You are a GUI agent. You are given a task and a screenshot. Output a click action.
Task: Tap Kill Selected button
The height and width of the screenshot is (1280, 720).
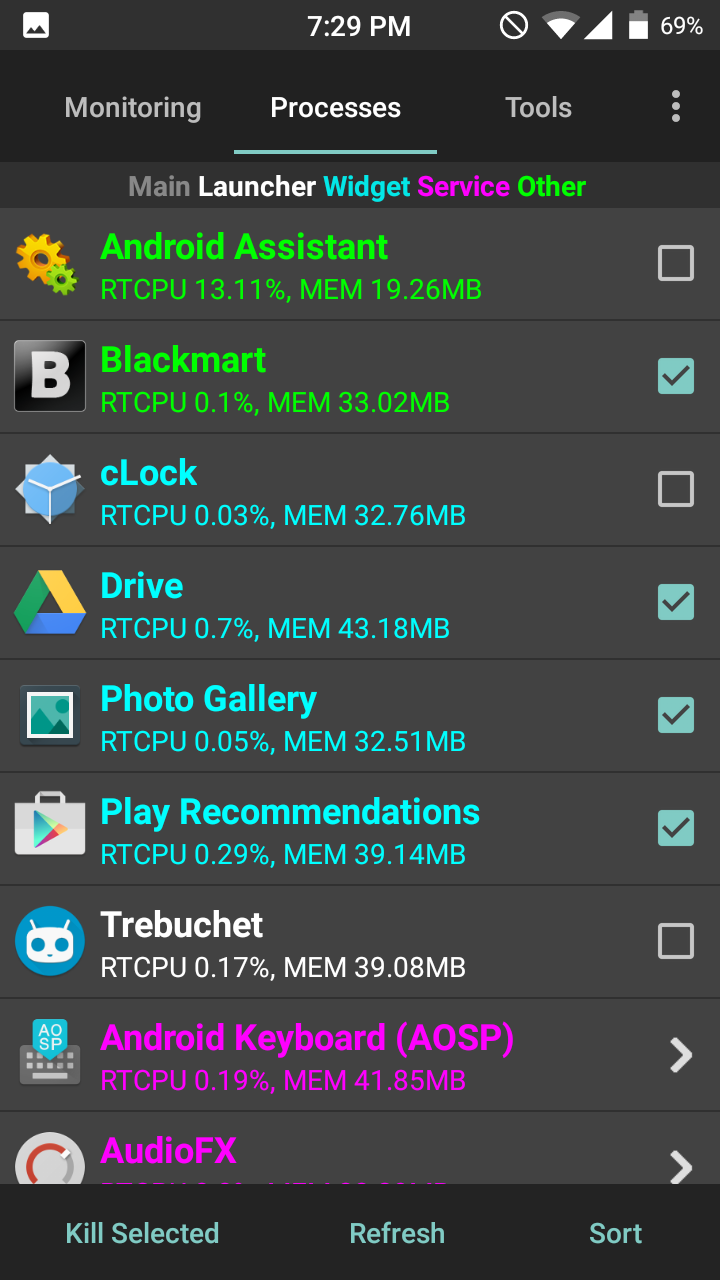click(142, 1233)
